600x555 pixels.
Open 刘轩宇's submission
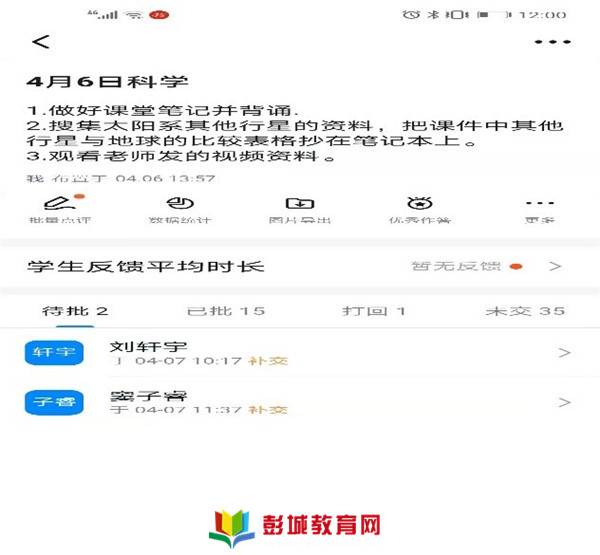click(300, 353)
